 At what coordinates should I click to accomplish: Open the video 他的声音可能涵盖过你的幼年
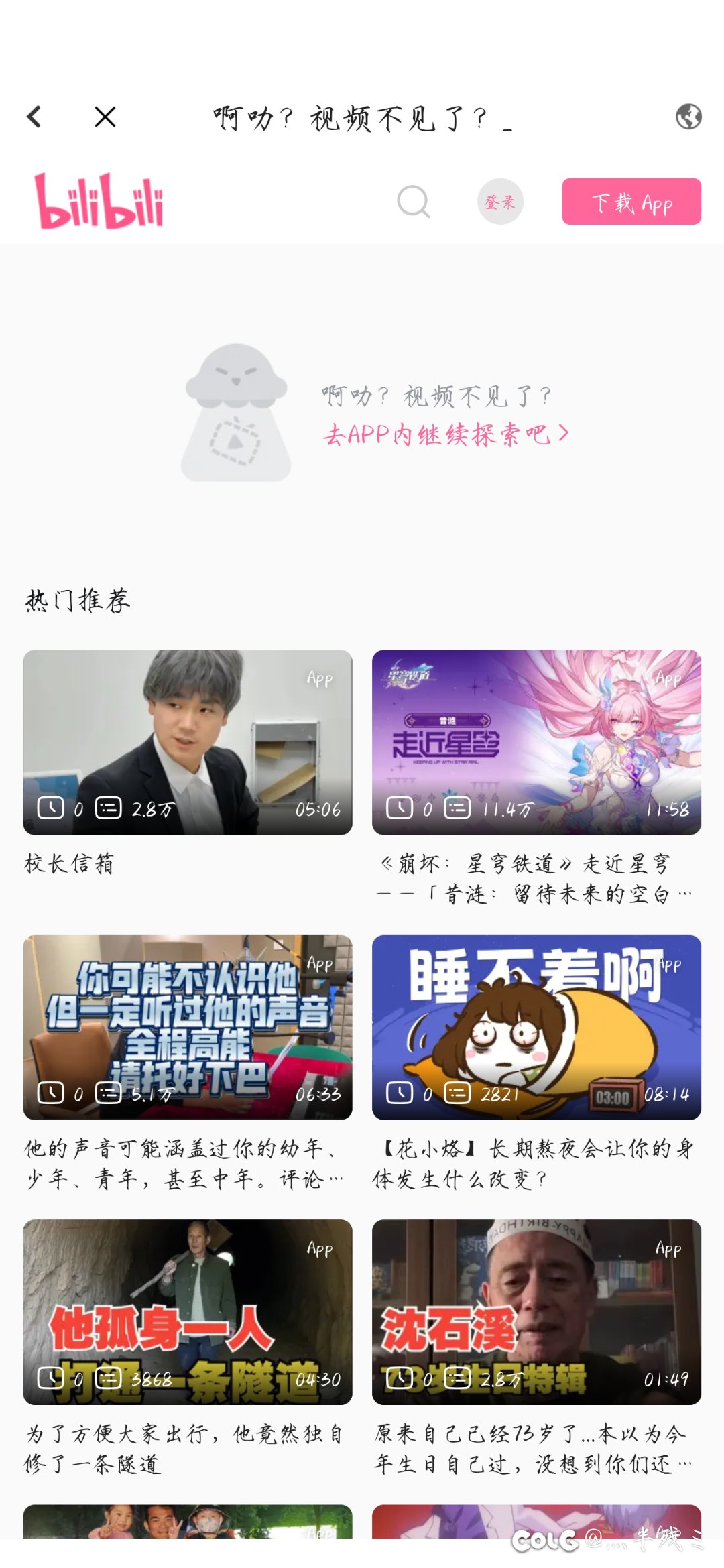point(188,1027)
